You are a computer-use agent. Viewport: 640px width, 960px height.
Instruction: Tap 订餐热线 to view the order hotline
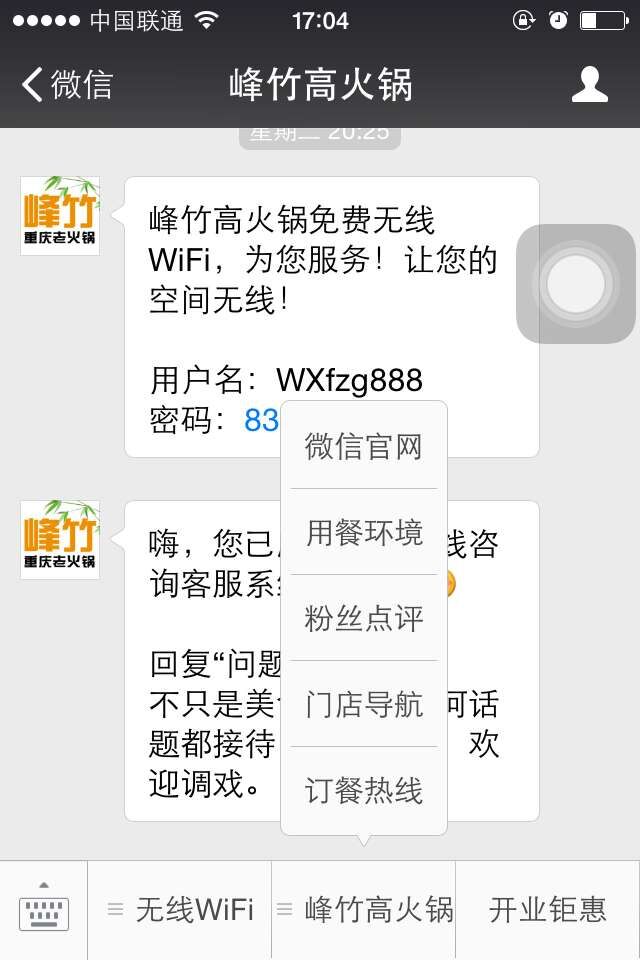point(364,790)
